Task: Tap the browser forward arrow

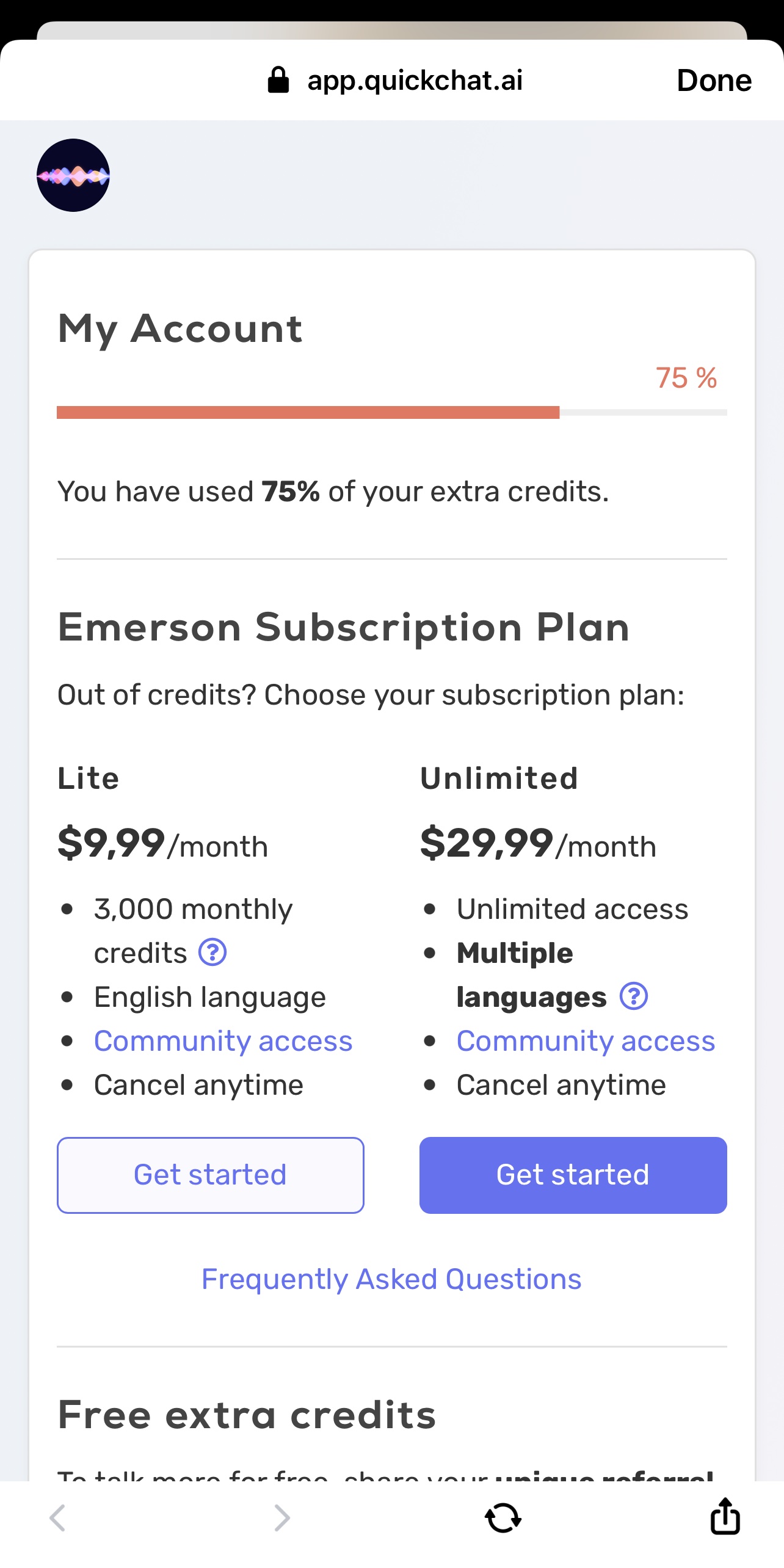Action: pyautogui.click(x=281, y=1518)
